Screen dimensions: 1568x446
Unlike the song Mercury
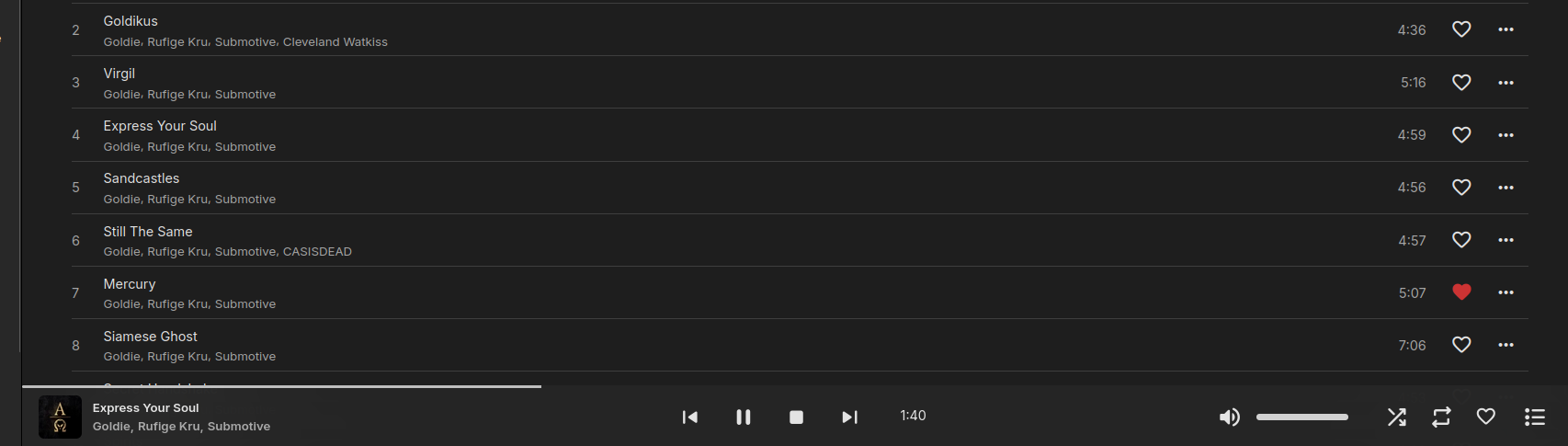coord(1461,292)
